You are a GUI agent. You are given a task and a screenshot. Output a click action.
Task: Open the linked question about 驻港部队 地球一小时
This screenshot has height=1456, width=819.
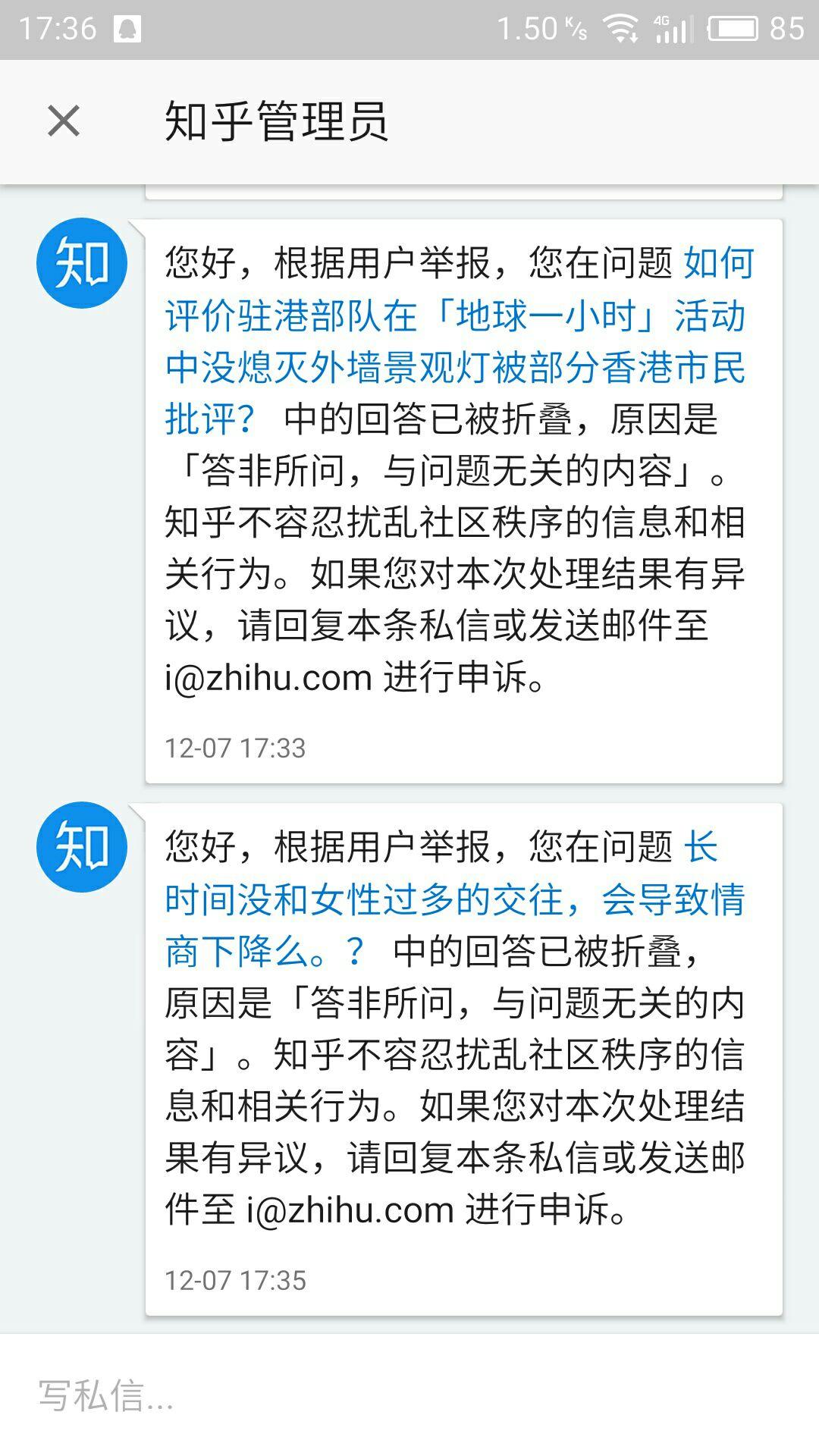click(456, 341)
